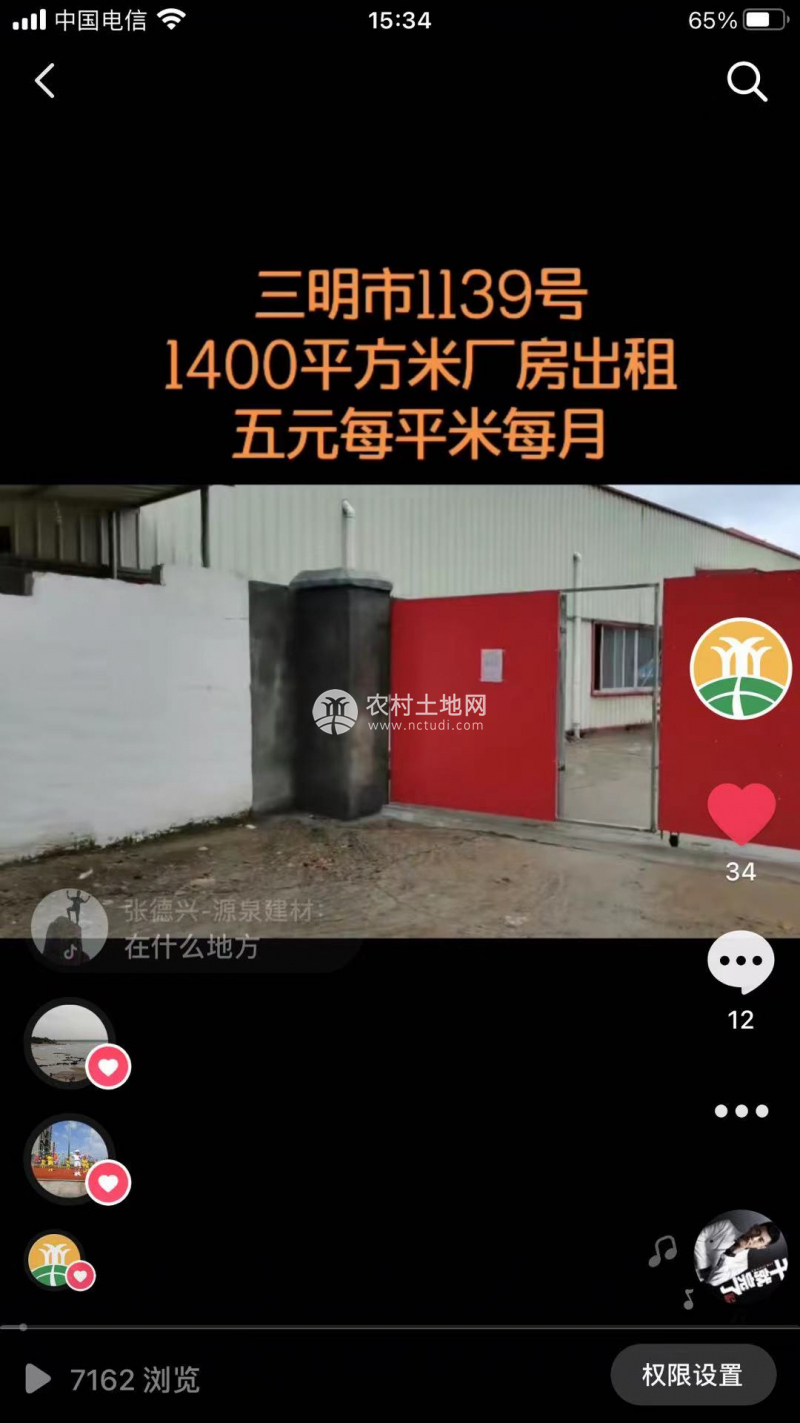800x1423 pixels.
Task: Go back using the top-left arrow
Action: (45, 81)
